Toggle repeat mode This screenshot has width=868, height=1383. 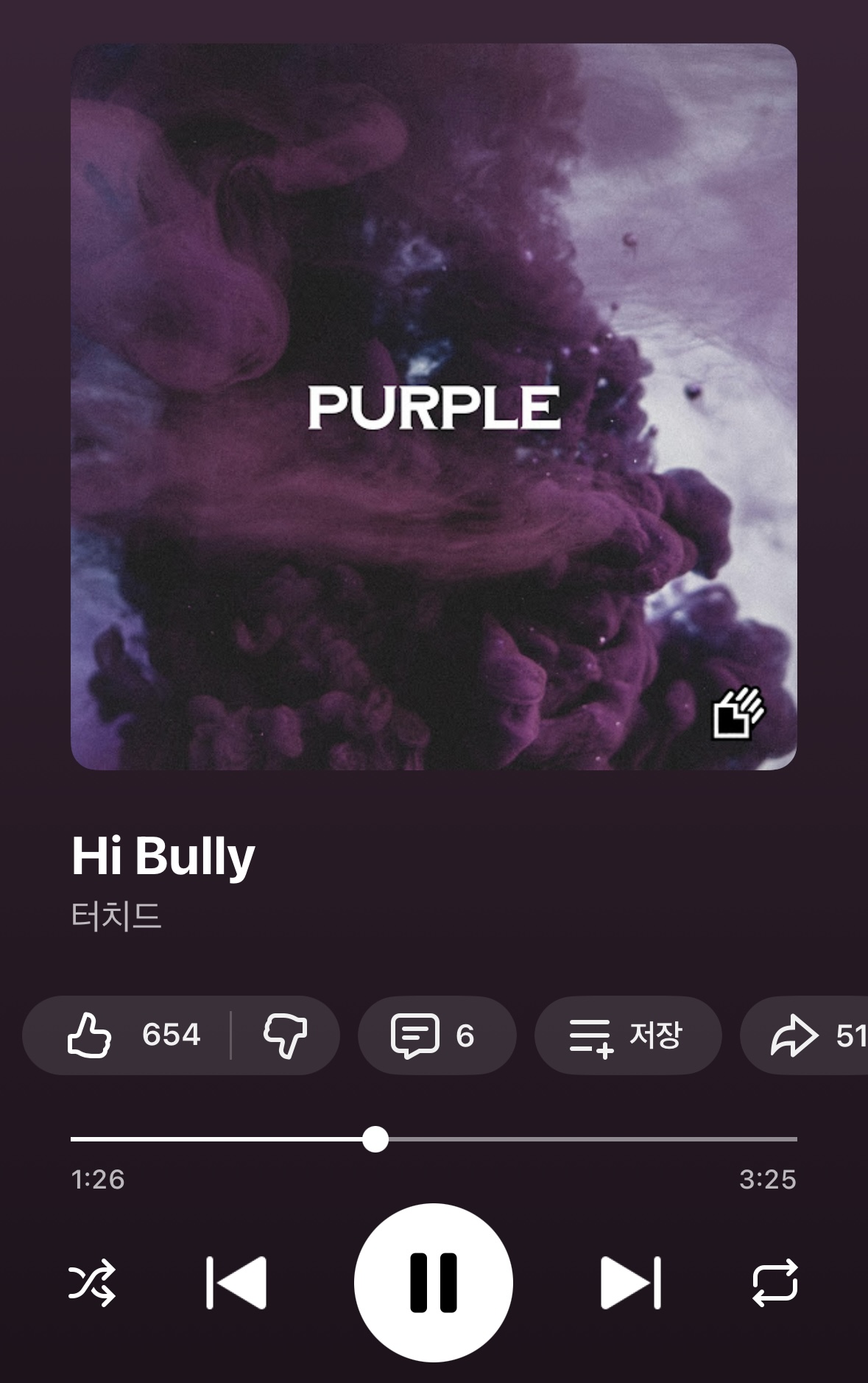[x=775, y=1283]
